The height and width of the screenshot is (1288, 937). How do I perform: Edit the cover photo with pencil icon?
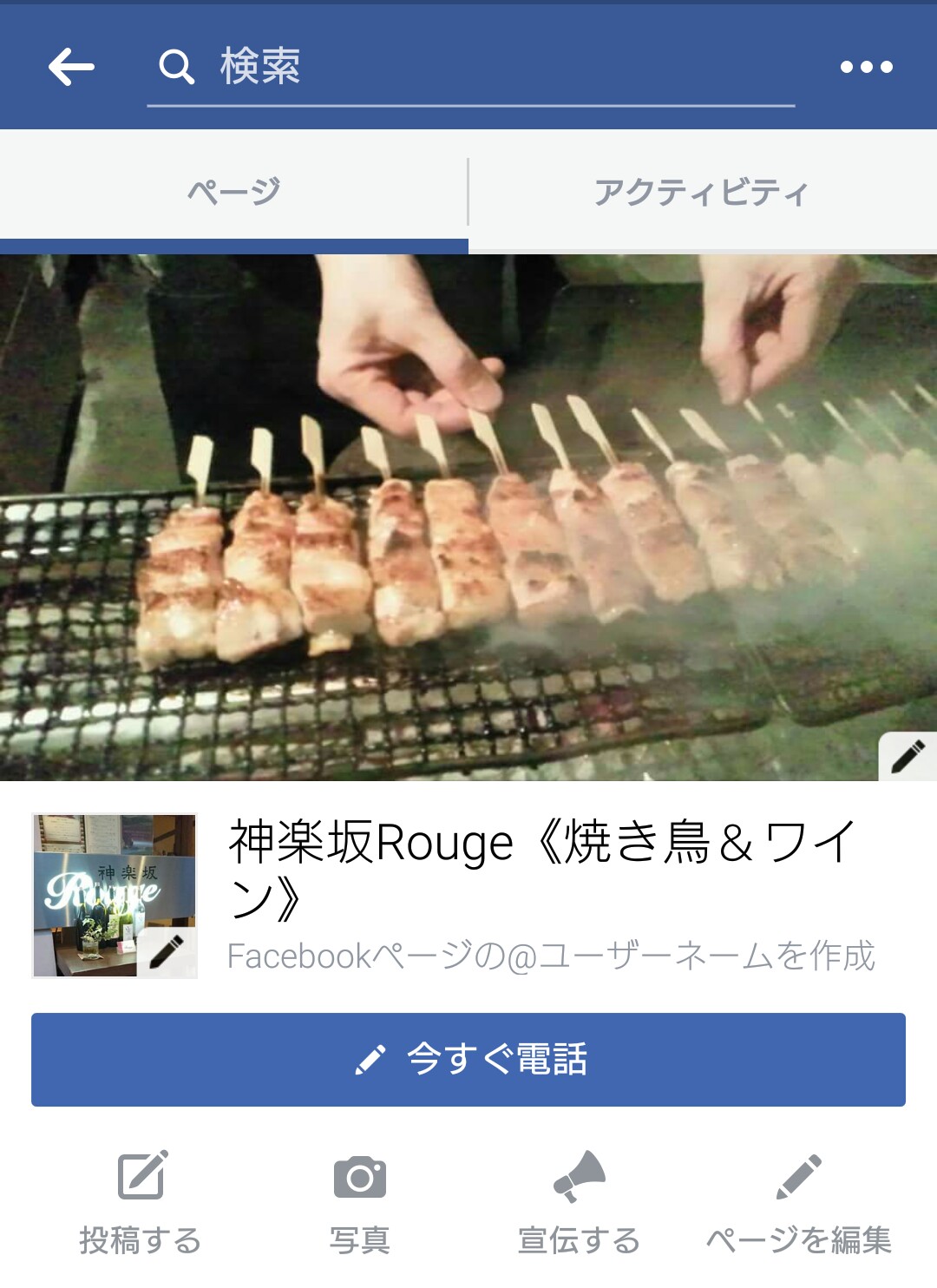[908, 755]
